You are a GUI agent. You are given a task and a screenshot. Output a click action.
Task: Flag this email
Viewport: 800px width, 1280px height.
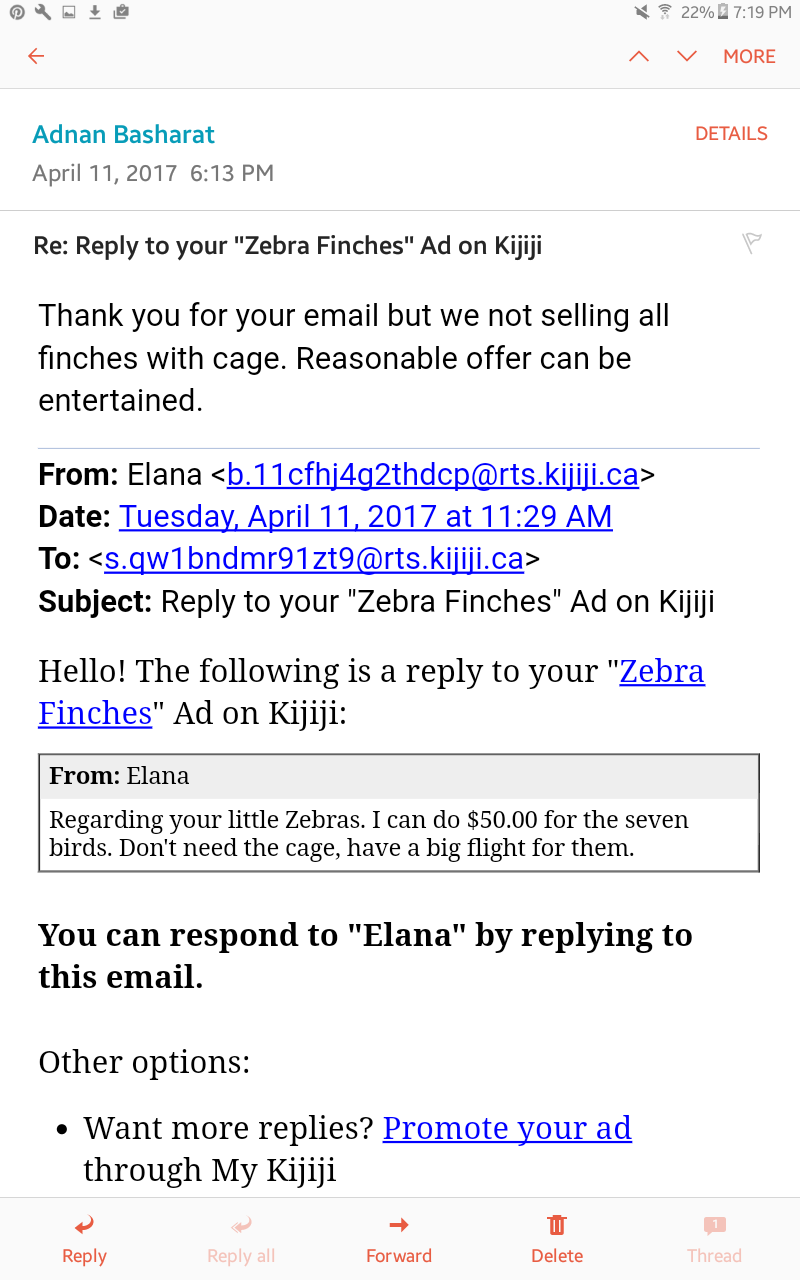pyautogui.click(x=752, y=243)
